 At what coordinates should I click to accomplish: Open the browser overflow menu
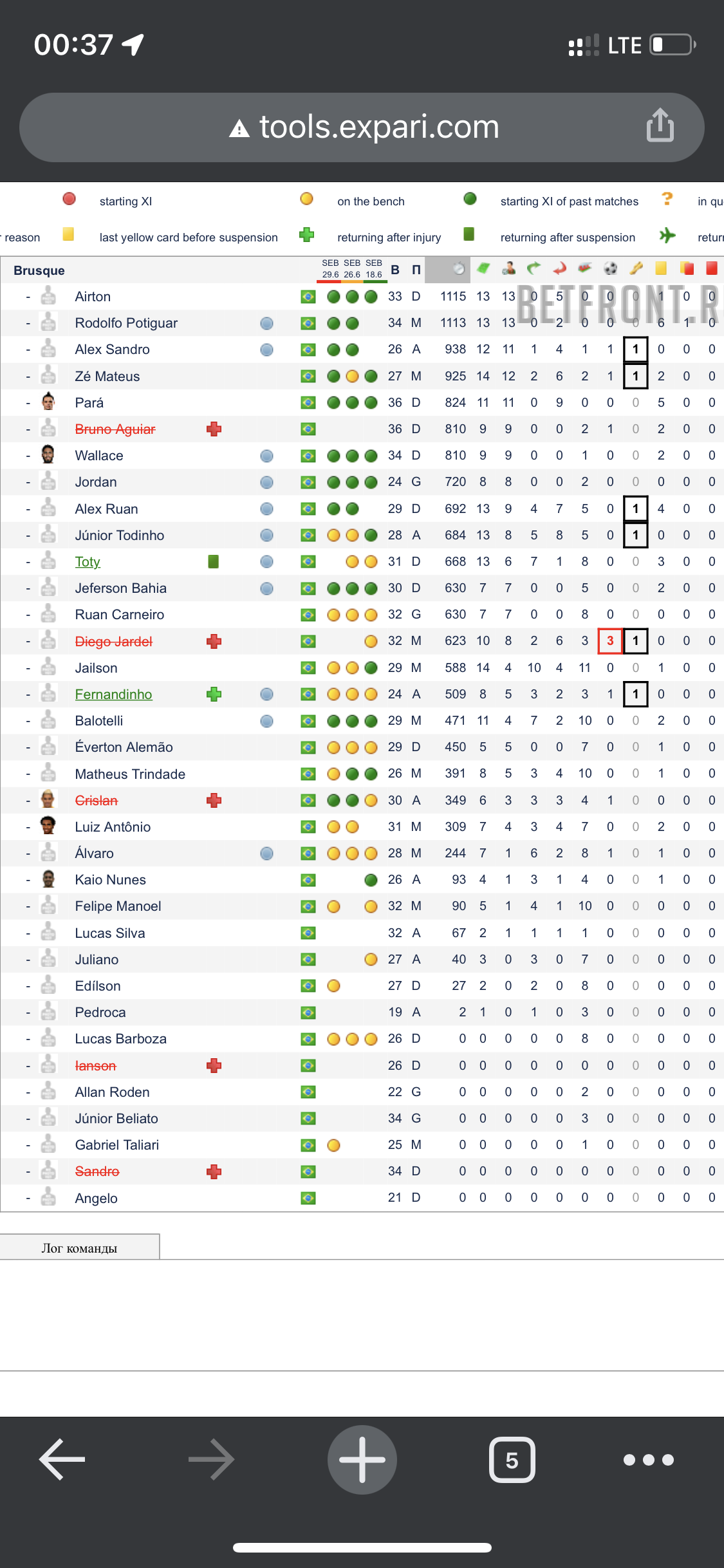(649, 1459)
